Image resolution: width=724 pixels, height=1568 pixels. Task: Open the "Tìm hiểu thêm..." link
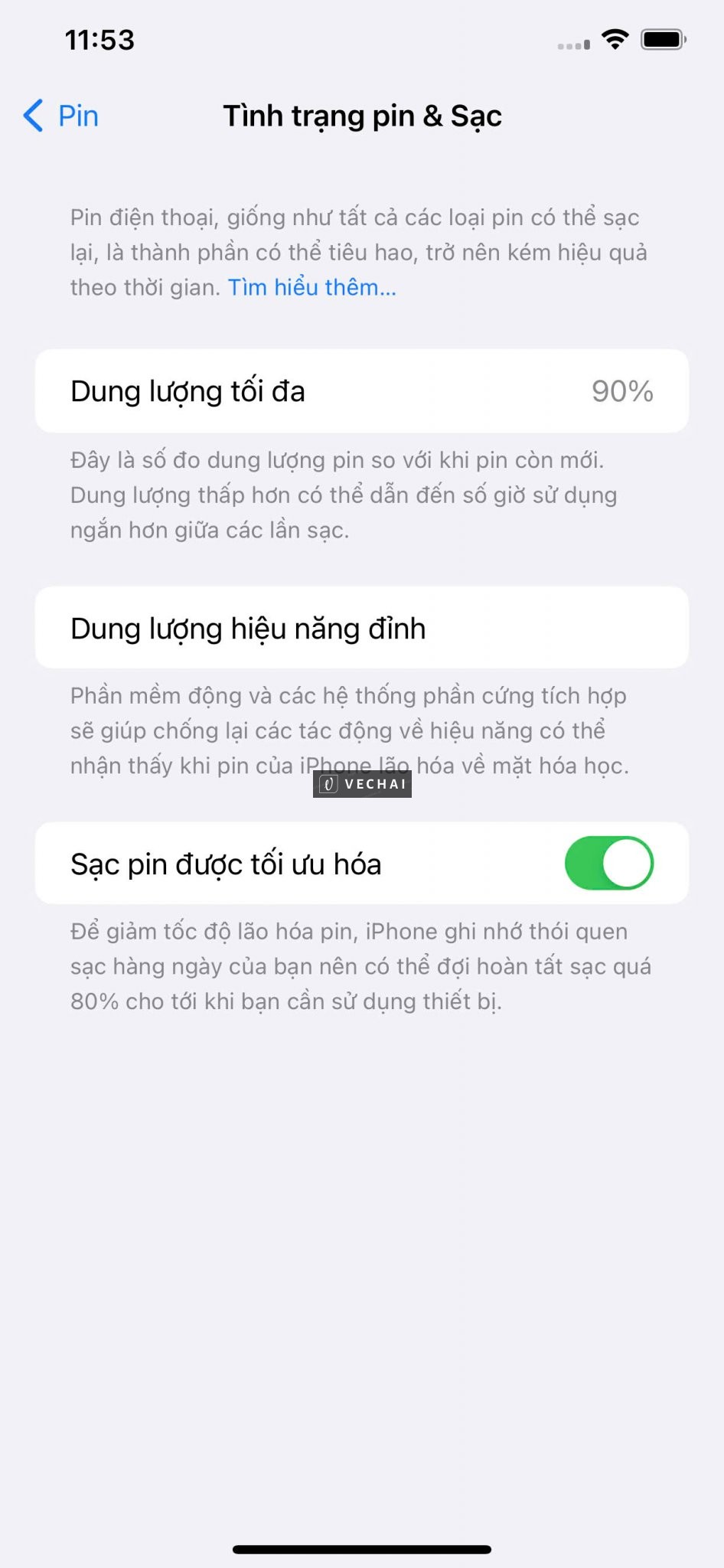(312, 288)
